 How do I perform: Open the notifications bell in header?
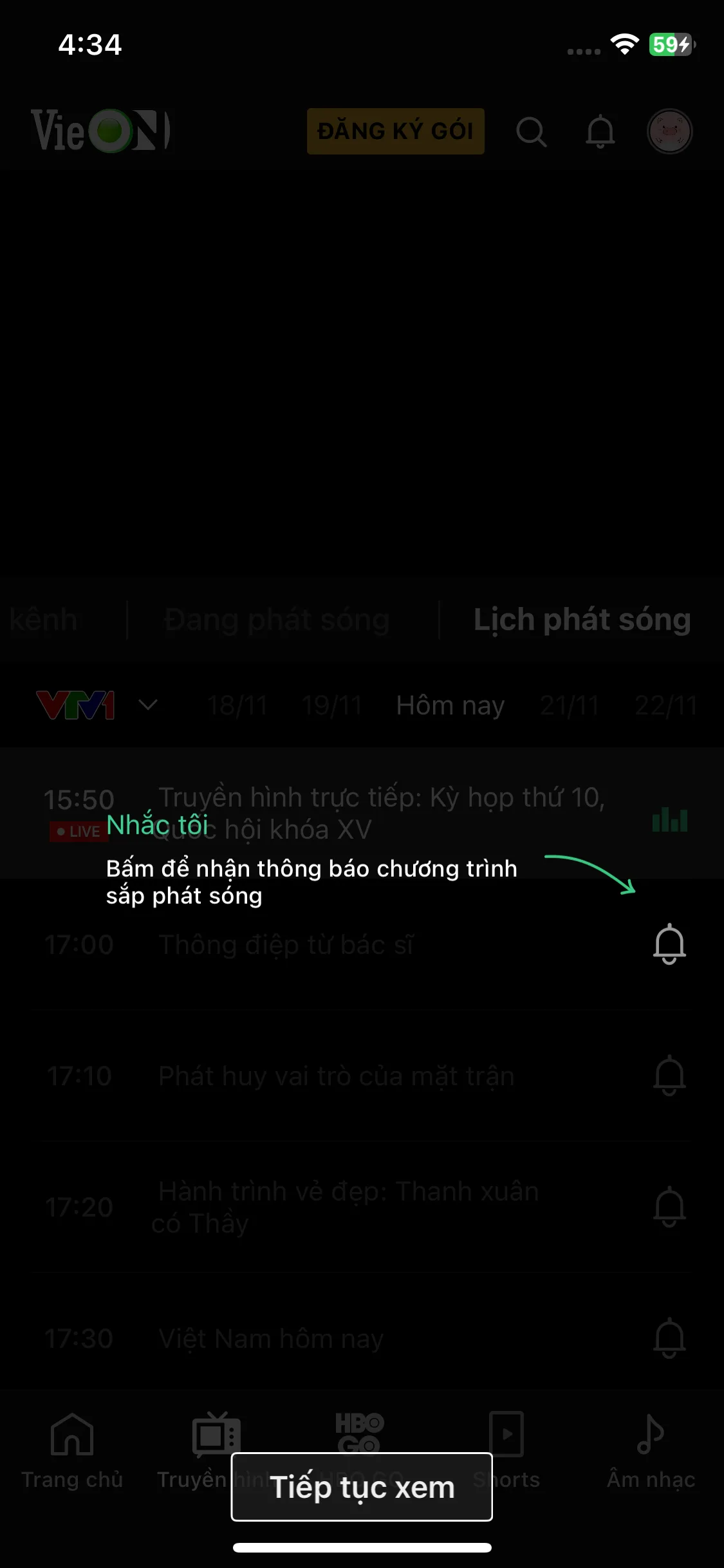(x=600, y=132)
